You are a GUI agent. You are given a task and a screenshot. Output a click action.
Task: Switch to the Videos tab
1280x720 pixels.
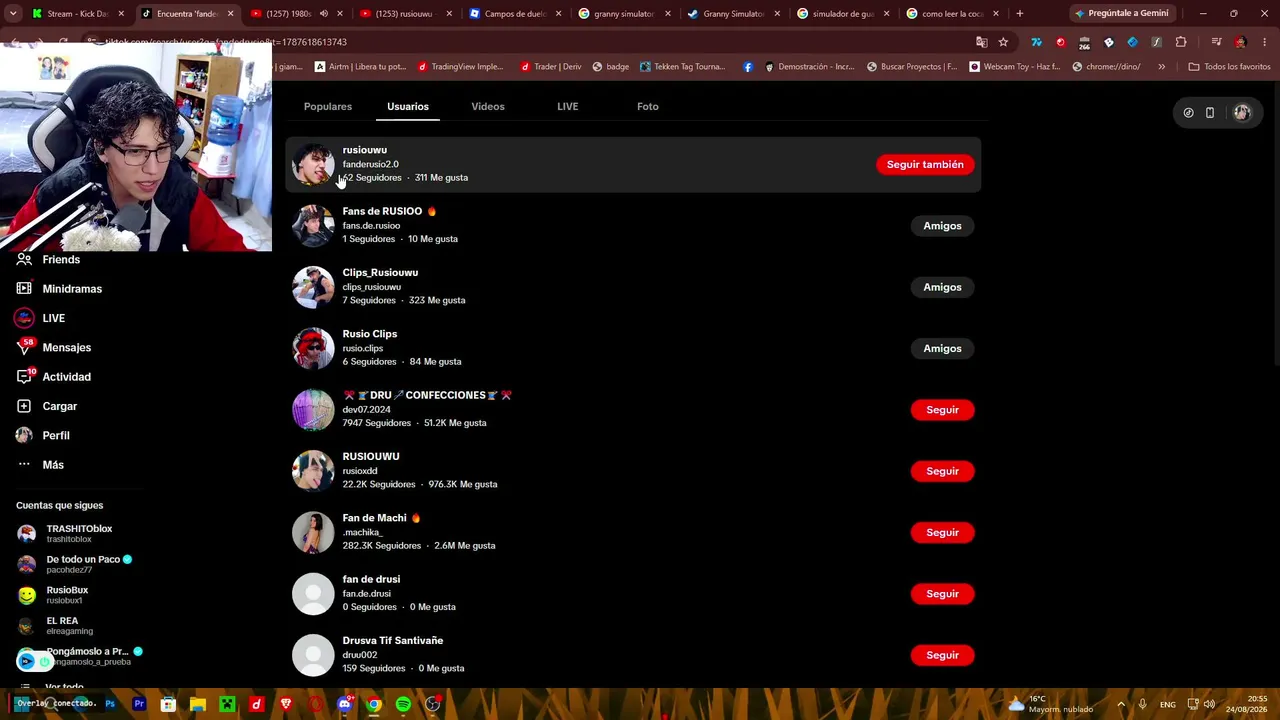pos(488,106)
